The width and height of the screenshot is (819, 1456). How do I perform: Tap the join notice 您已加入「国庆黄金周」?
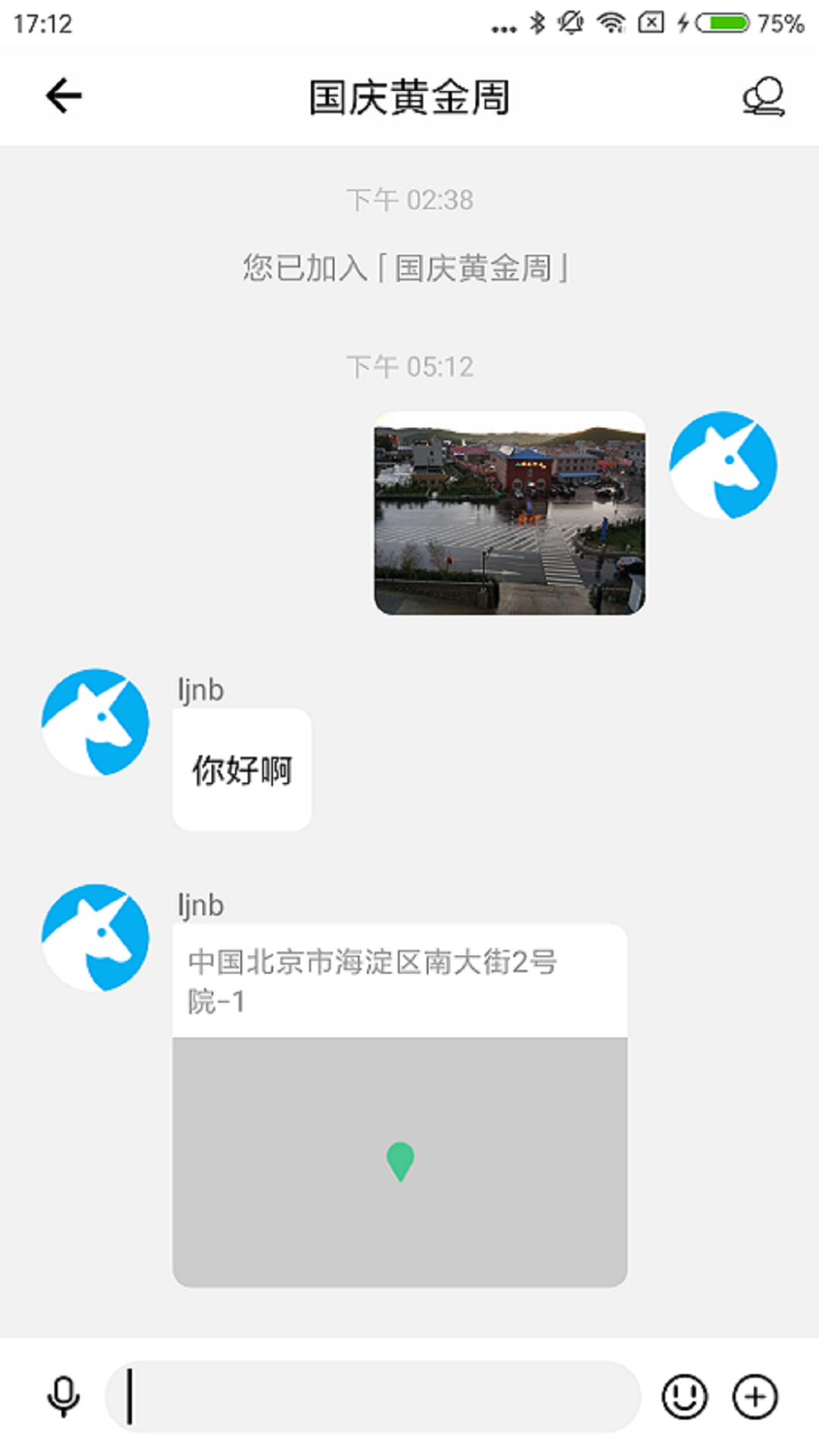pyautogui.click(x=404, y=265)
